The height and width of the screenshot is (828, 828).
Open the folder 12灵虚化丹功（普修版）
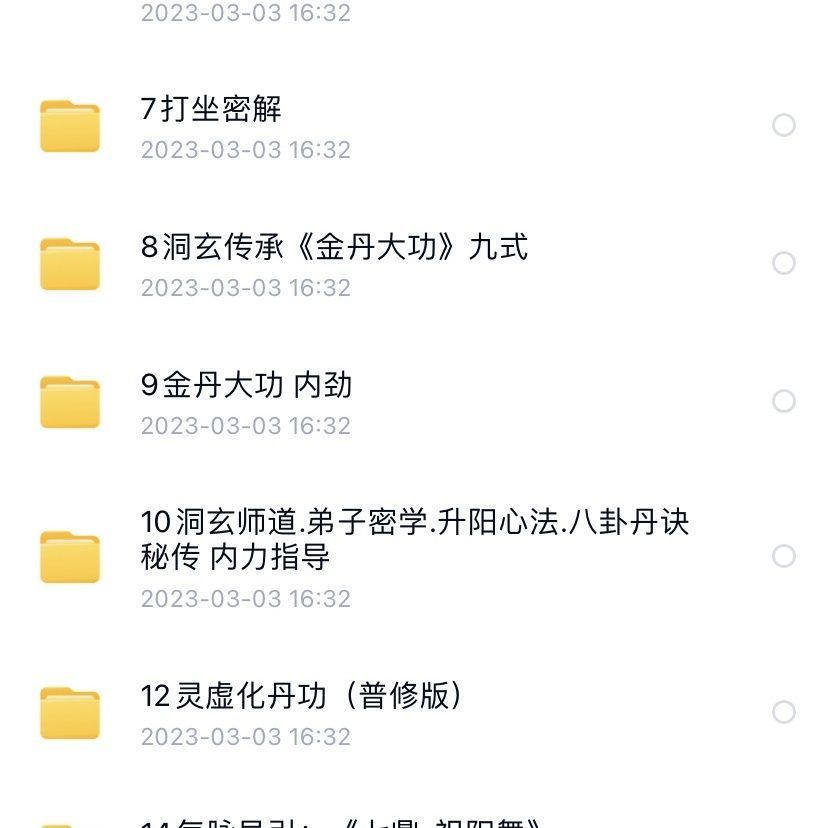pyautogui.click(x=302, y=696)
